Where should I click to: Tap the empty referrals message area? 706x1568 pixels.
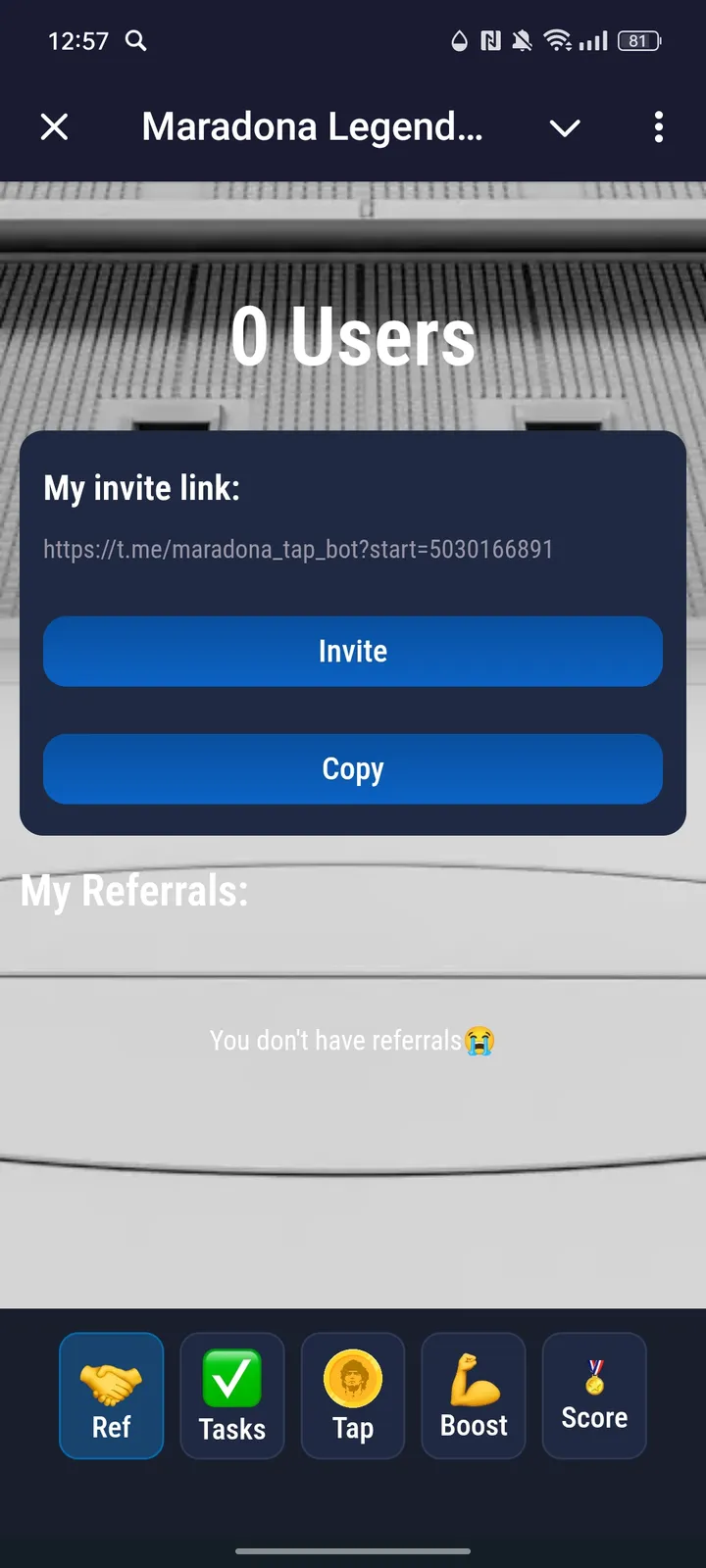(x=353, y=1040)
